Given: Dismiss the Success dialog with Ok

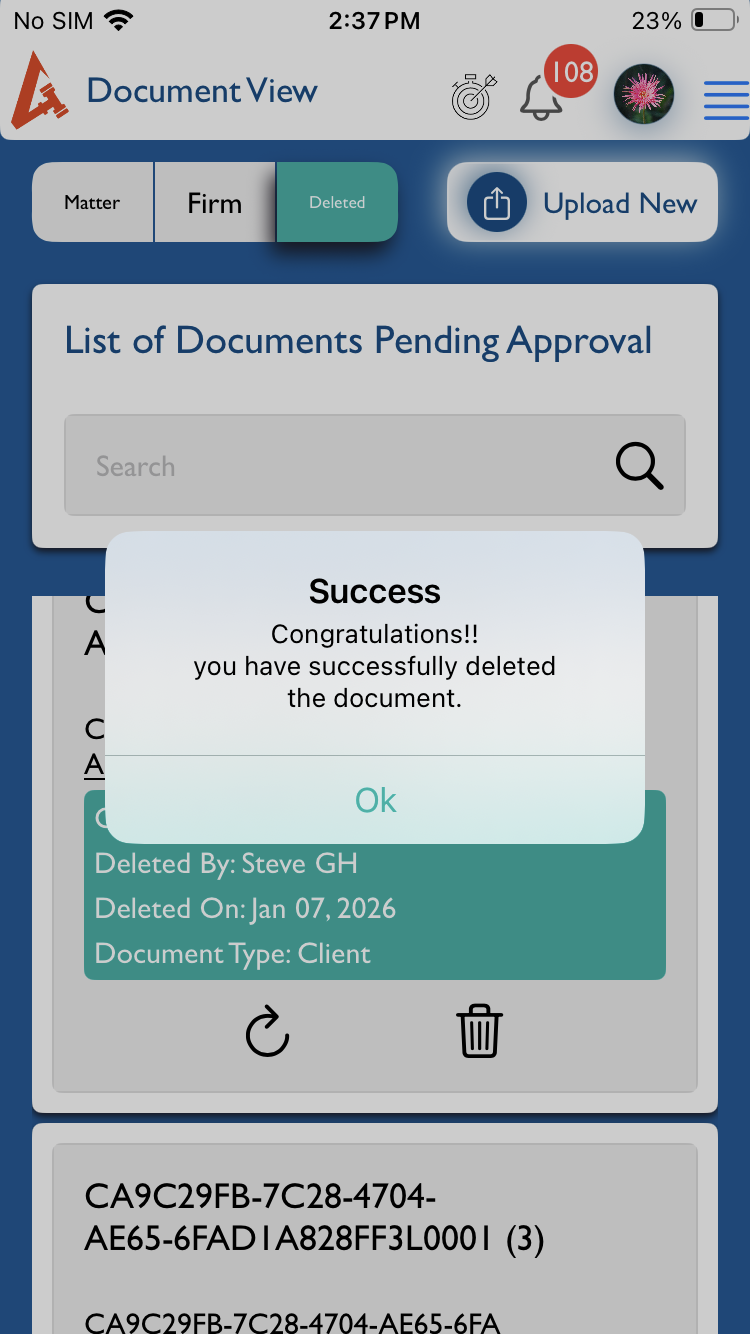Looking at the screenshot, I should (x=375, y=800).
